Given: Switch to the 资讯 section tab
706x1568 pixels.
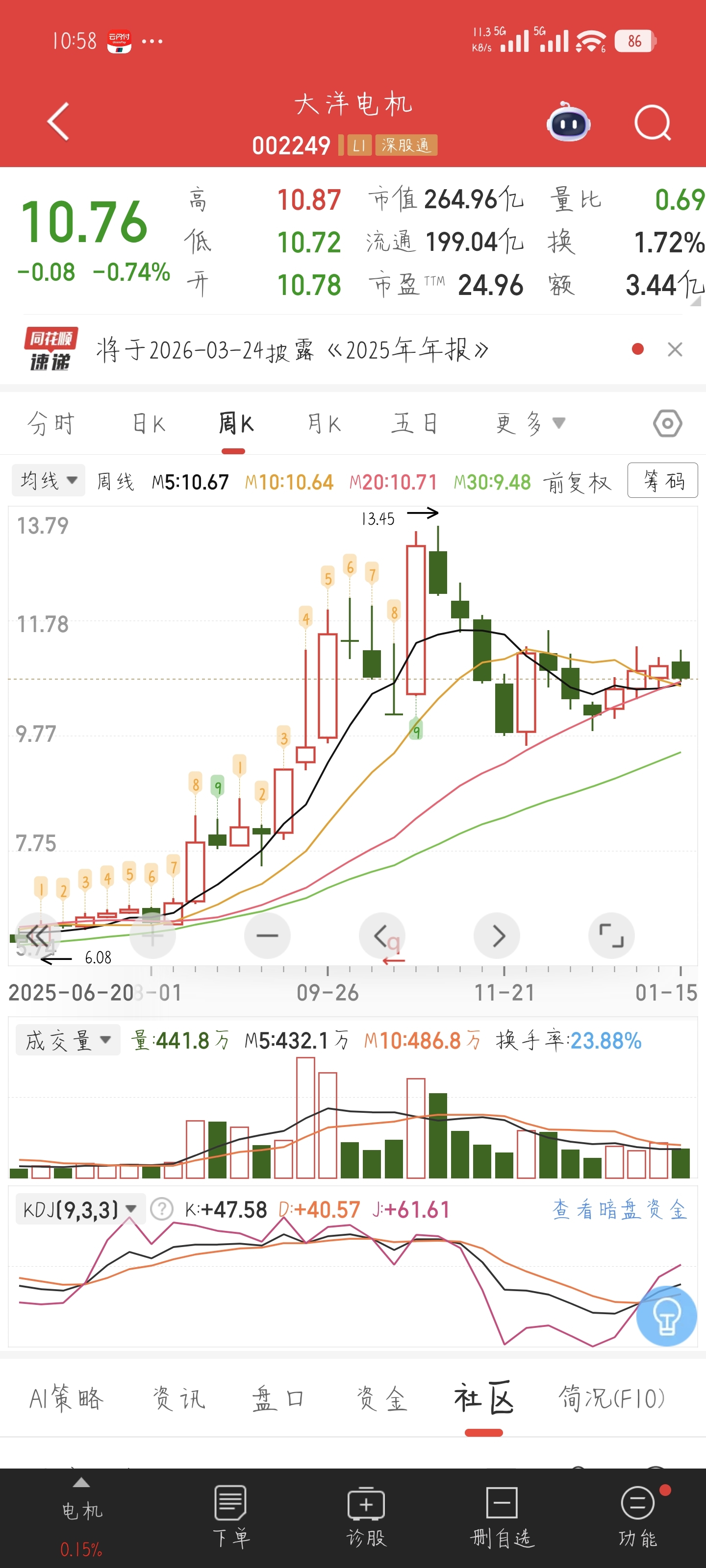Looking at the screenshot, I should pyautogui.click(x=178, y=1398).
